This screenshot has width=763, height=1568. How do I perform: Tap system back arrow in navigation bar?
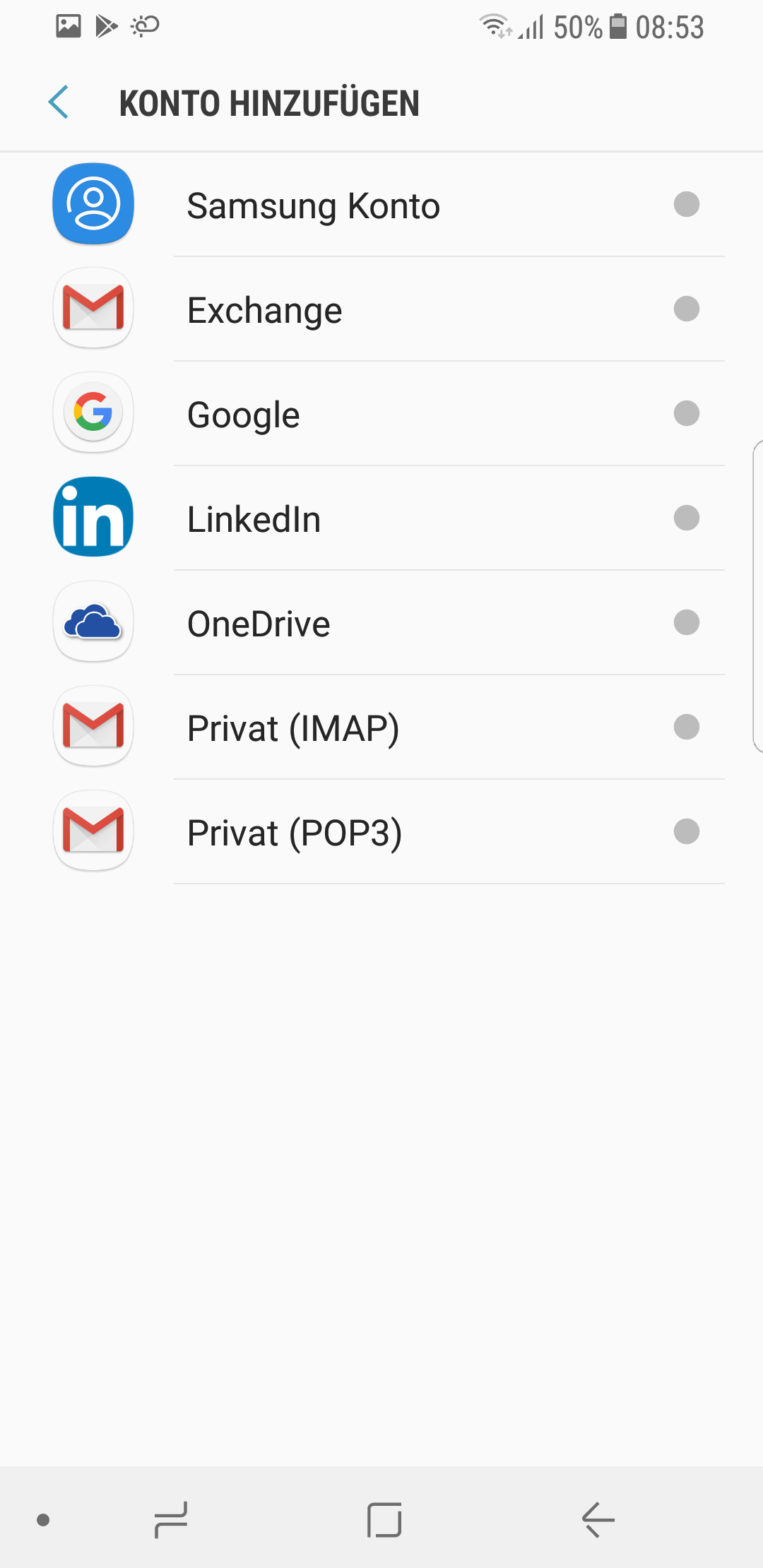598,1519
